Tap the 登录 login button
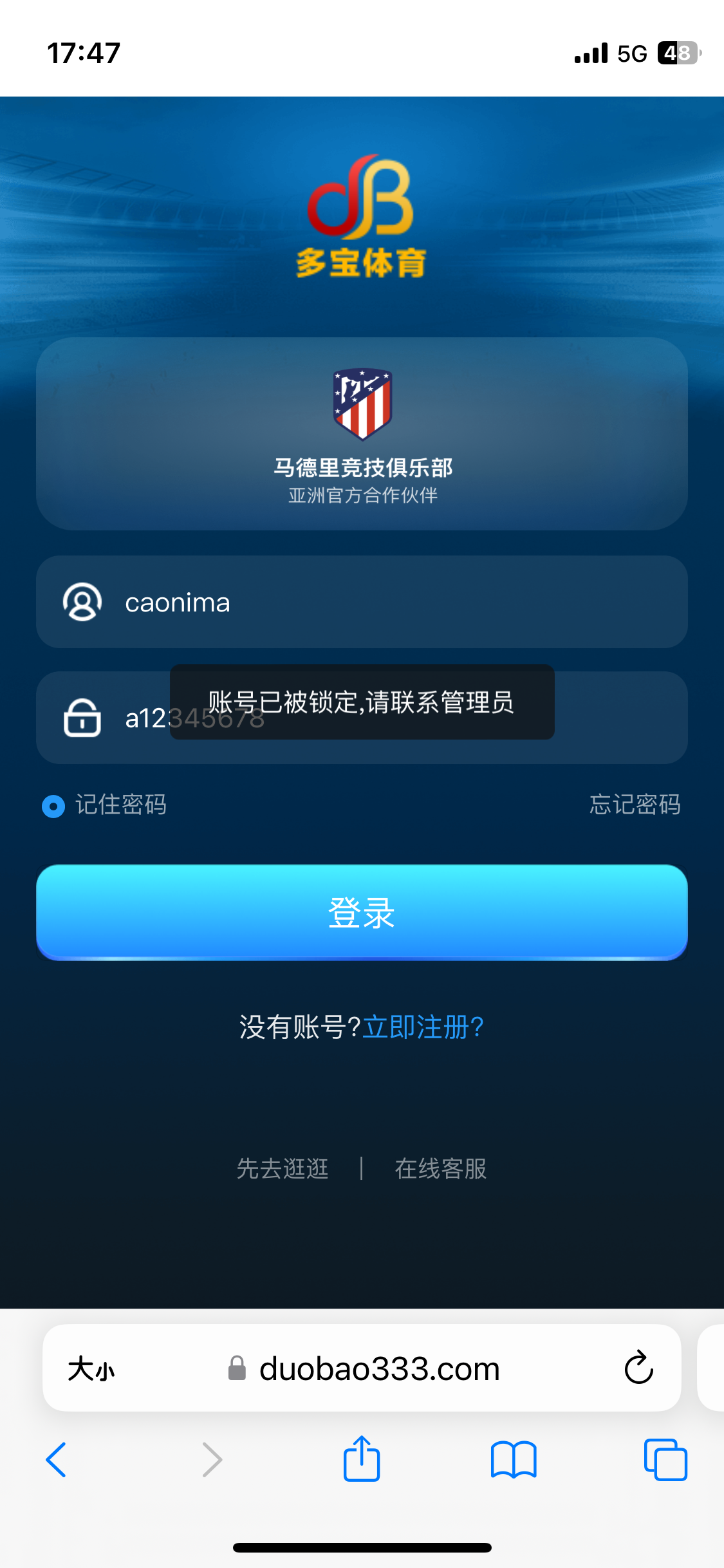 [x=362, y=912]
